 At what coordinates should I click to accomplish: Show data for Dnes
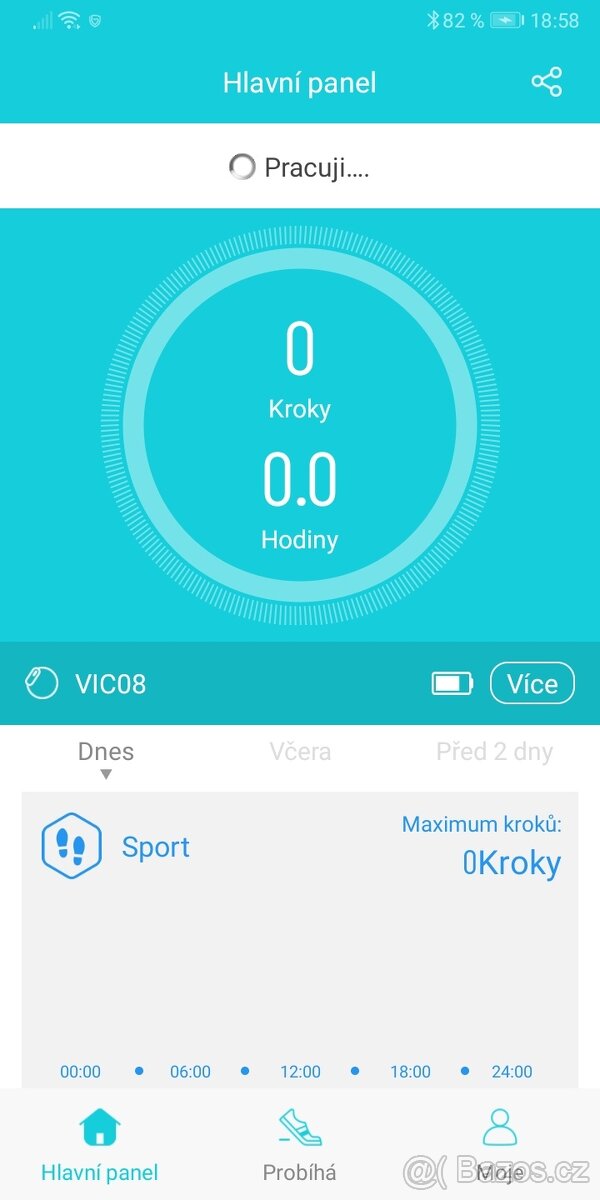106,752
